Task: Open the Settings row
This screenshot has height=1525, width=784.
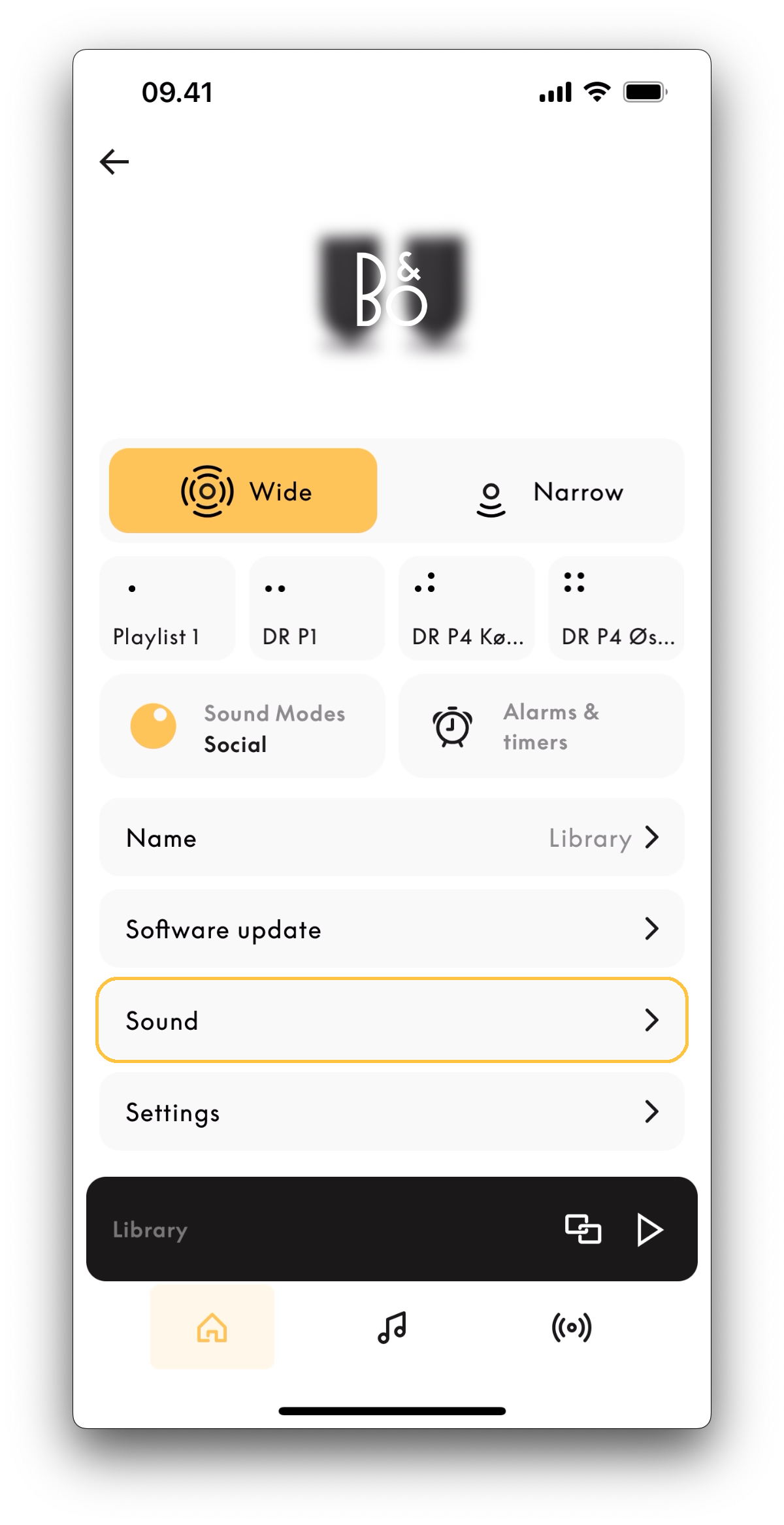Action: (x=392, y=1111)
